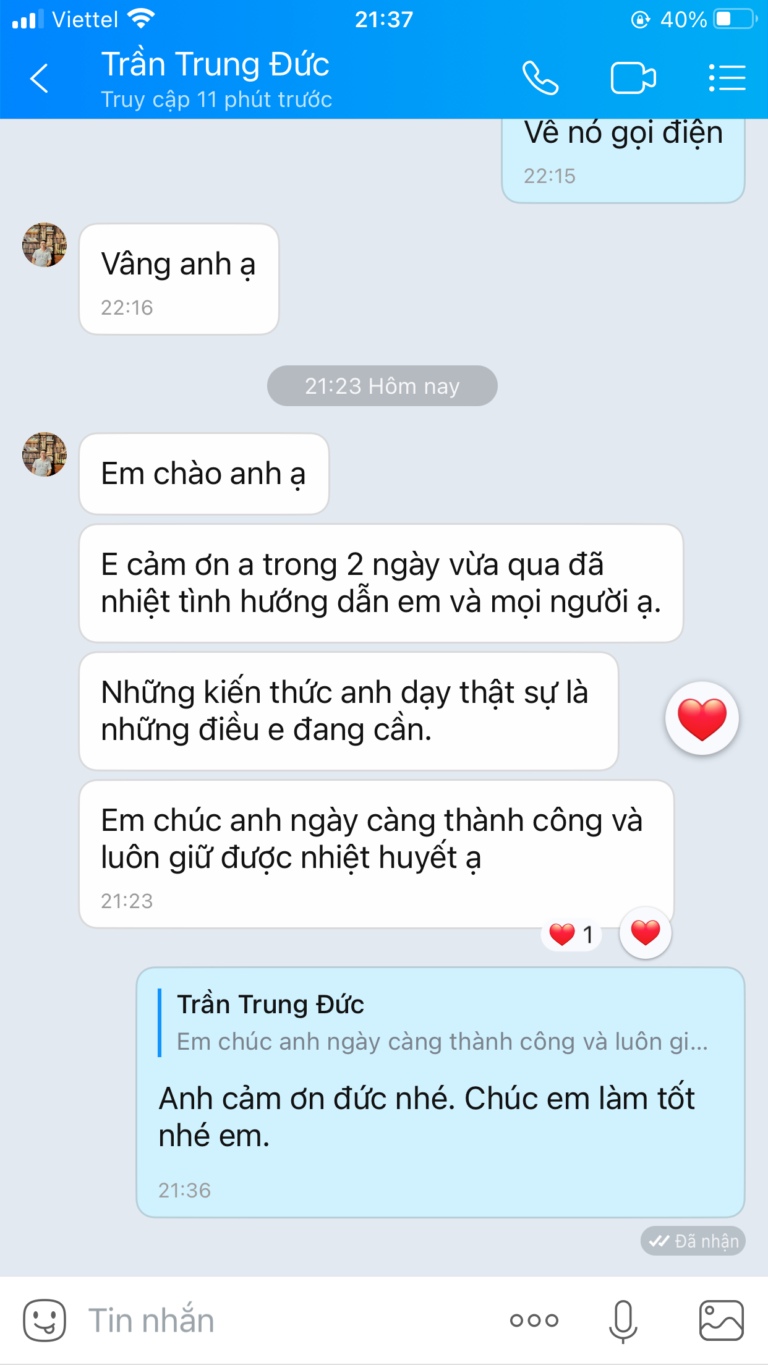View the heart reaction count
The height and width of the screenshot is (1365, 768).
[x=572, y=935]
